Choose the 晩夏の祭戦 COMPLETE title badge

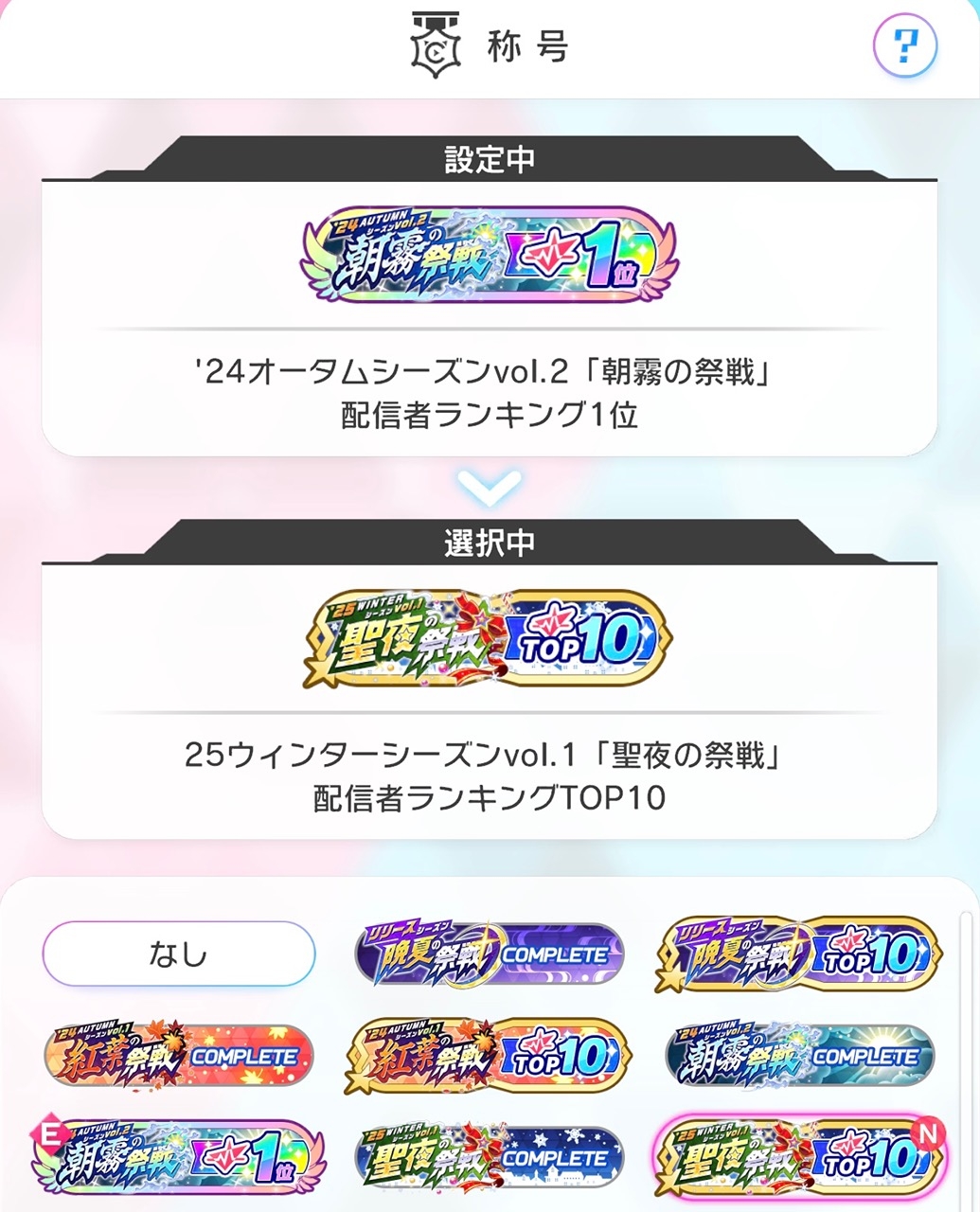(x=489, y=954)
